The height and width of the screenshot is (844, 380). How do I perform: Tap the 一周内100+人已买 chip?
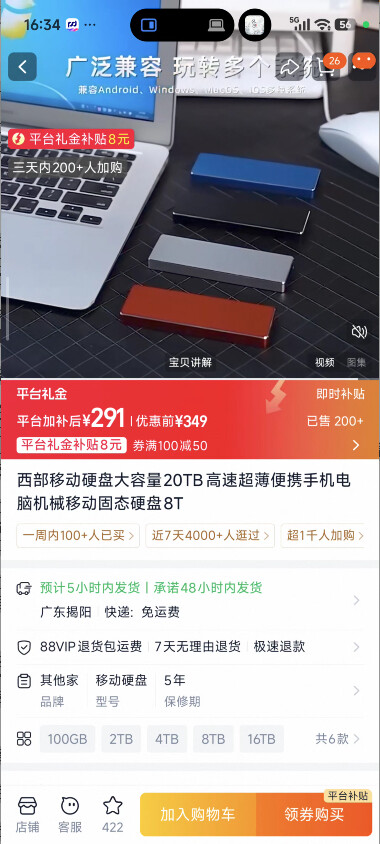(x=78, y=536)
